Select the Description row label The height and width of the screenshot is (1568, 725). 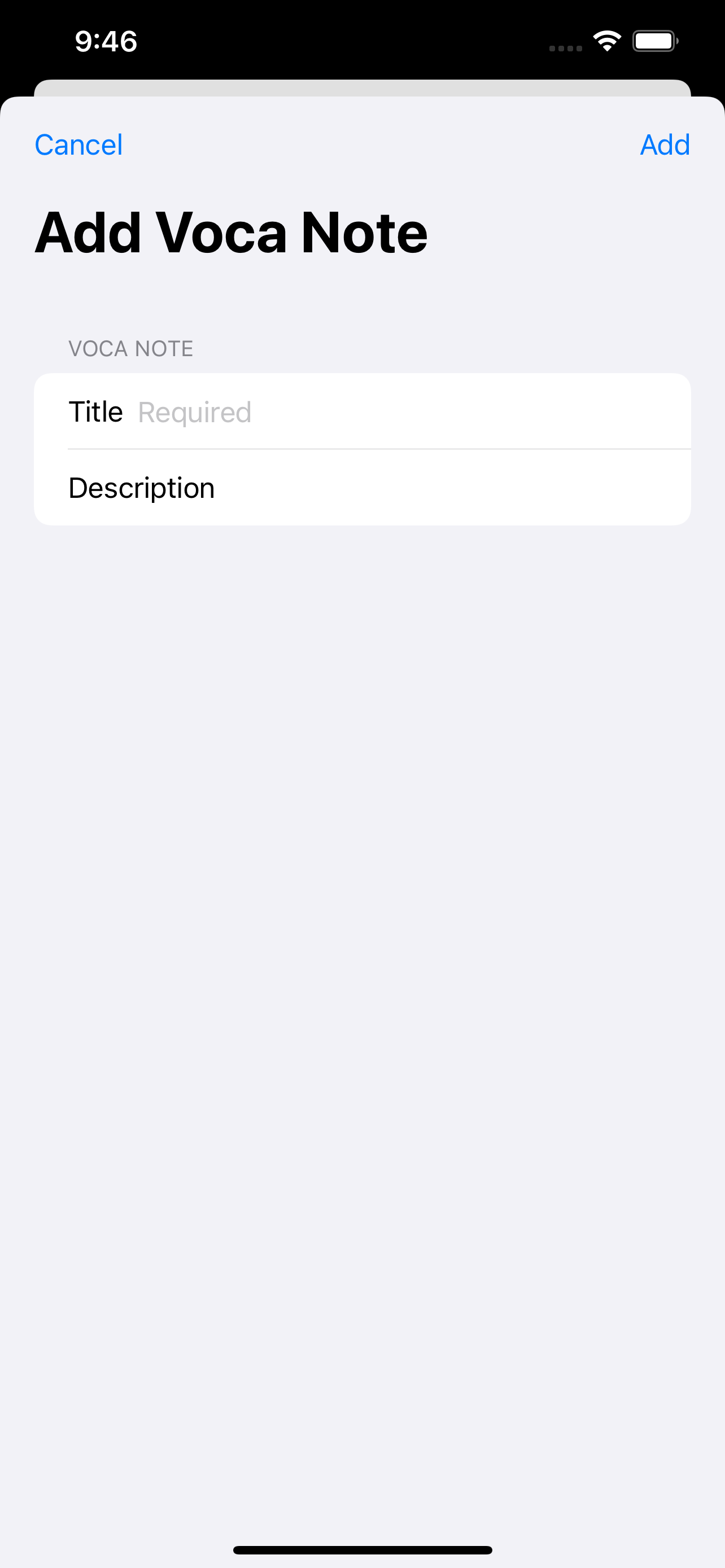pos(141,487)
